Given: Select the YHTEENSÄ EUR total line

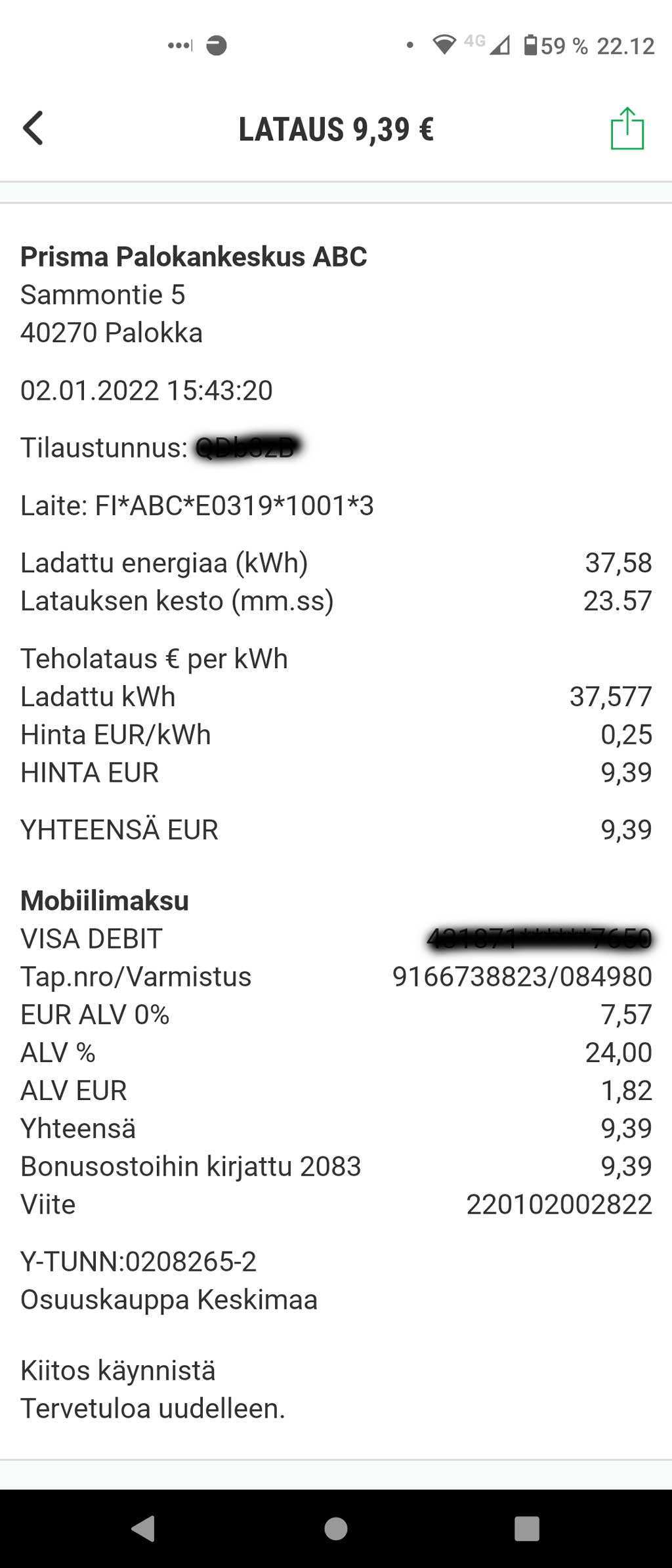Looking at the screenshot, I should click(119, 830).
